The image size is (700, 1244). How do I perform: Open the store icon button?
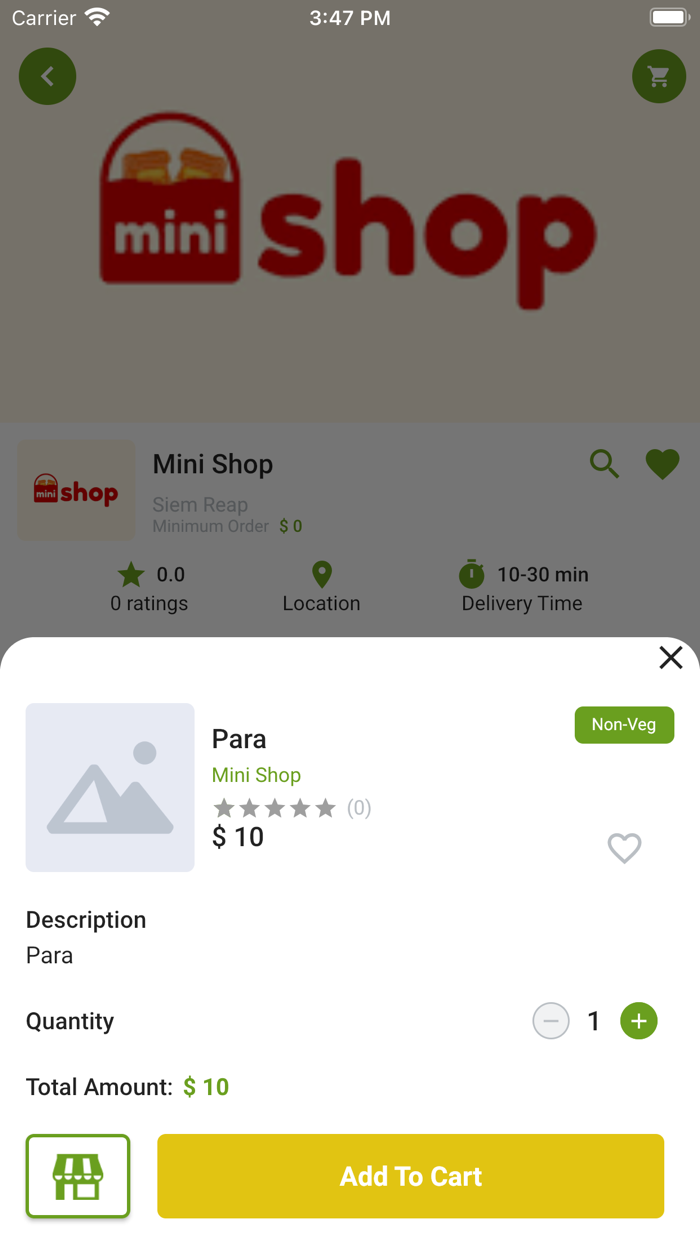pos(78,1176)
